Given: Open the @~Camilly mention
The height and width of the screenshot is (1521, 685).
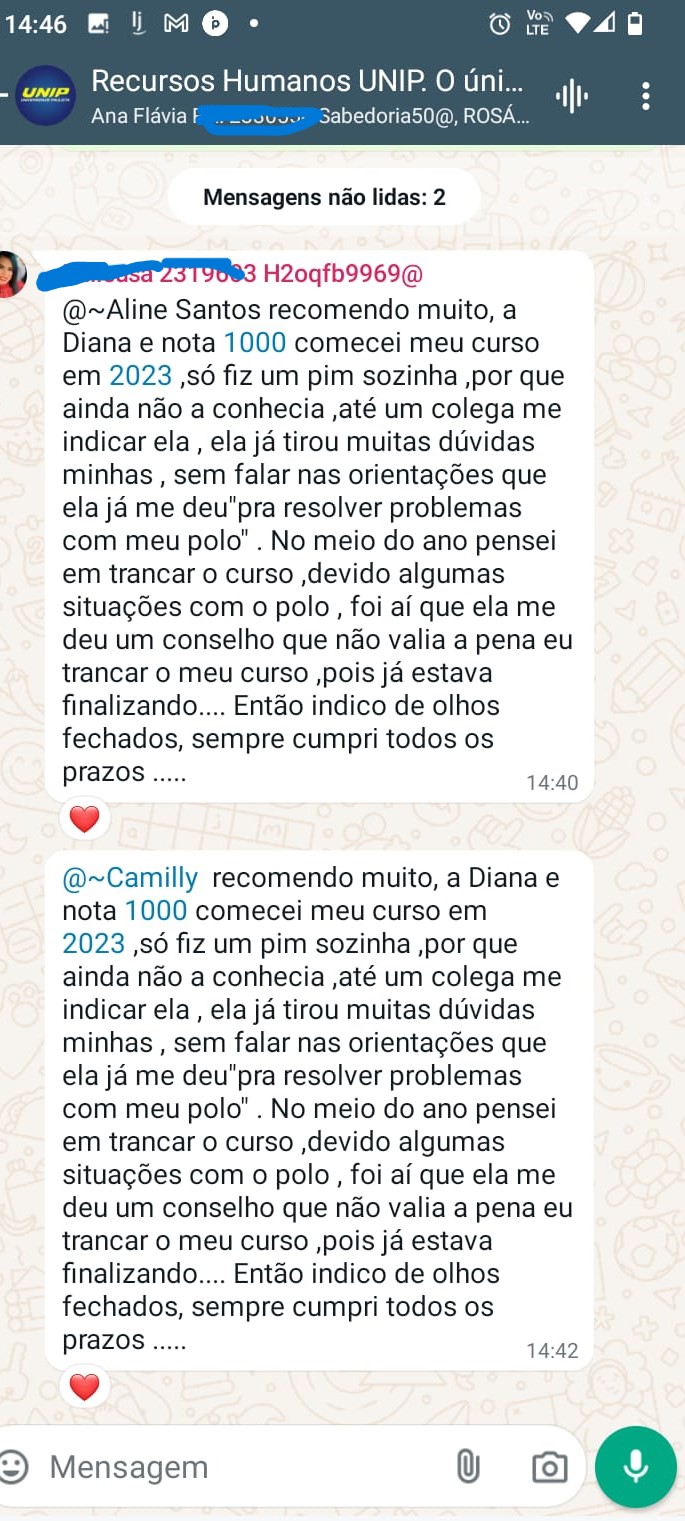Looking at the screenshot, I should 130,878.
